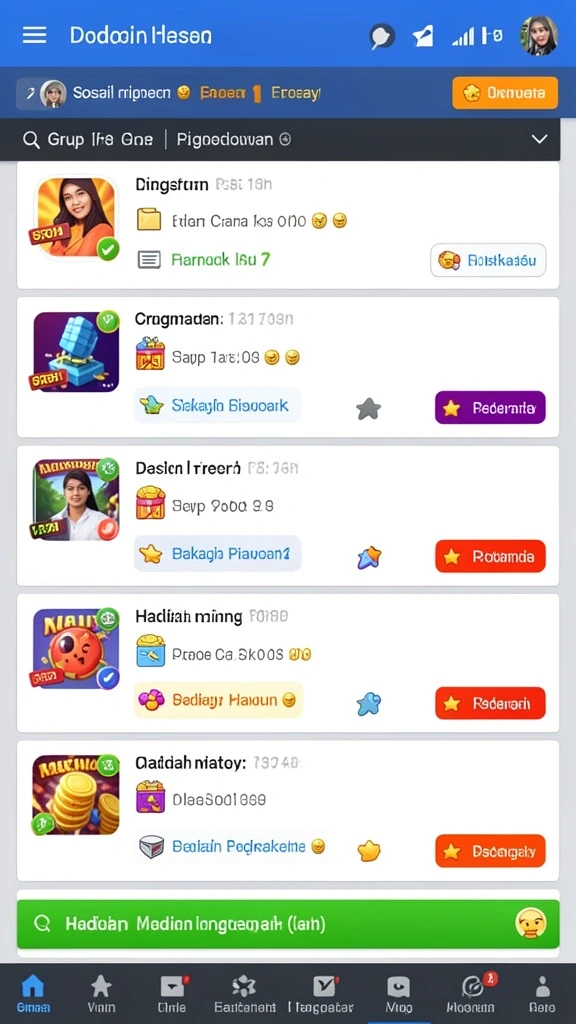
Task: Tap the orange Dranuata button
Action: 505,93
